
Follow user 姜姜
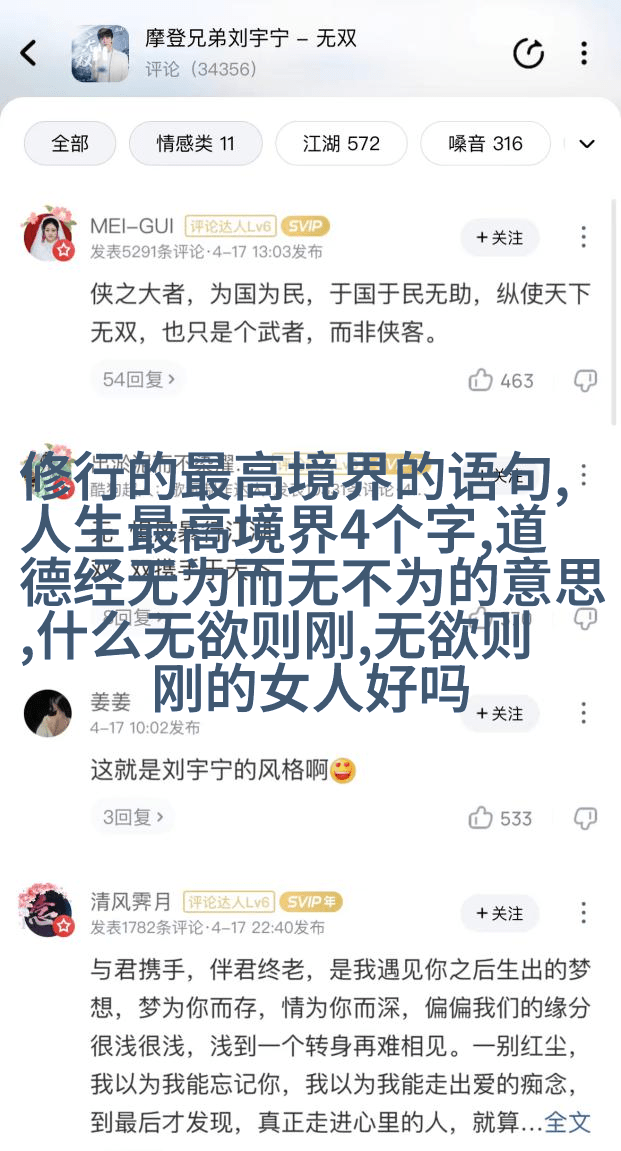(x=499, y=714)
